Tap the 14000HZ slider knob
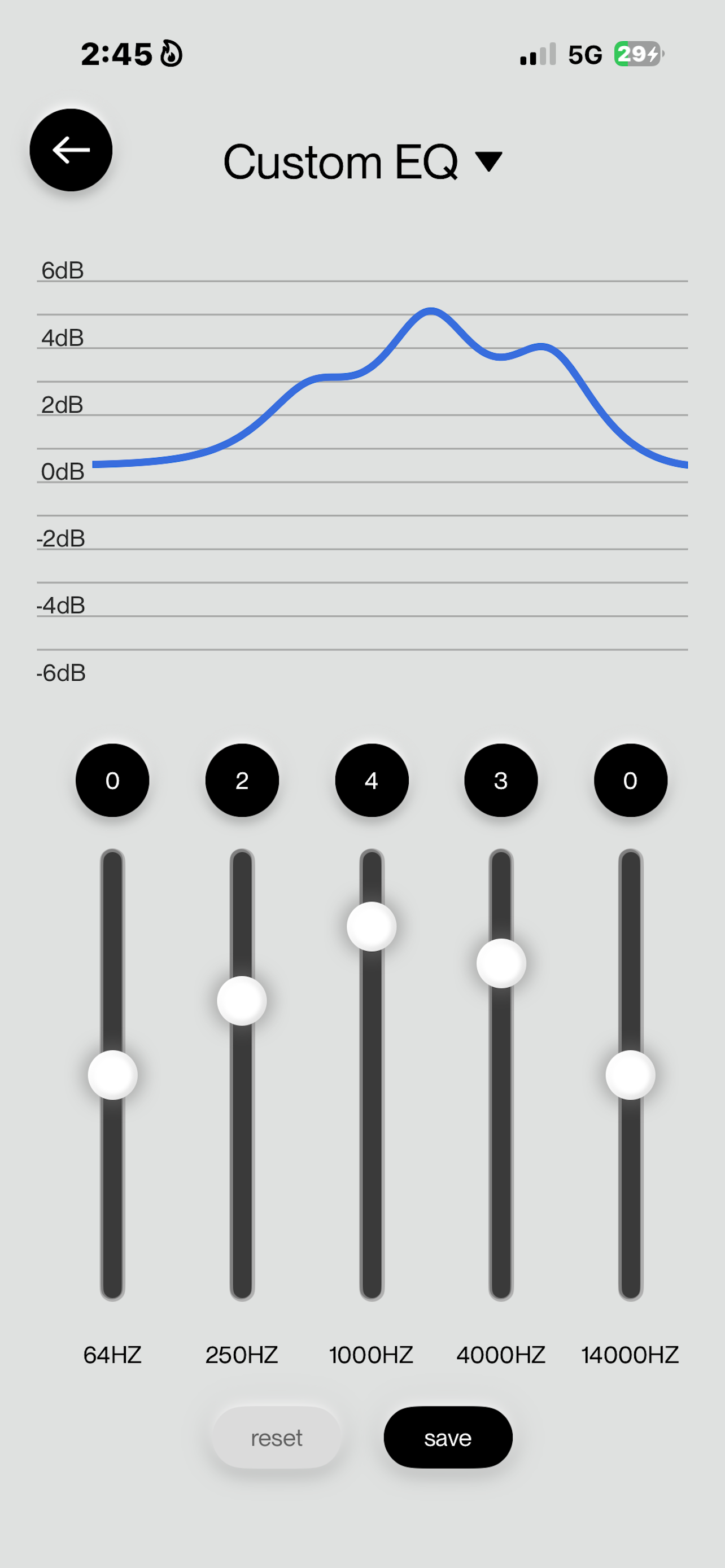The width and height of the screenshot is (725, 1568). [x=630, y=1075]
